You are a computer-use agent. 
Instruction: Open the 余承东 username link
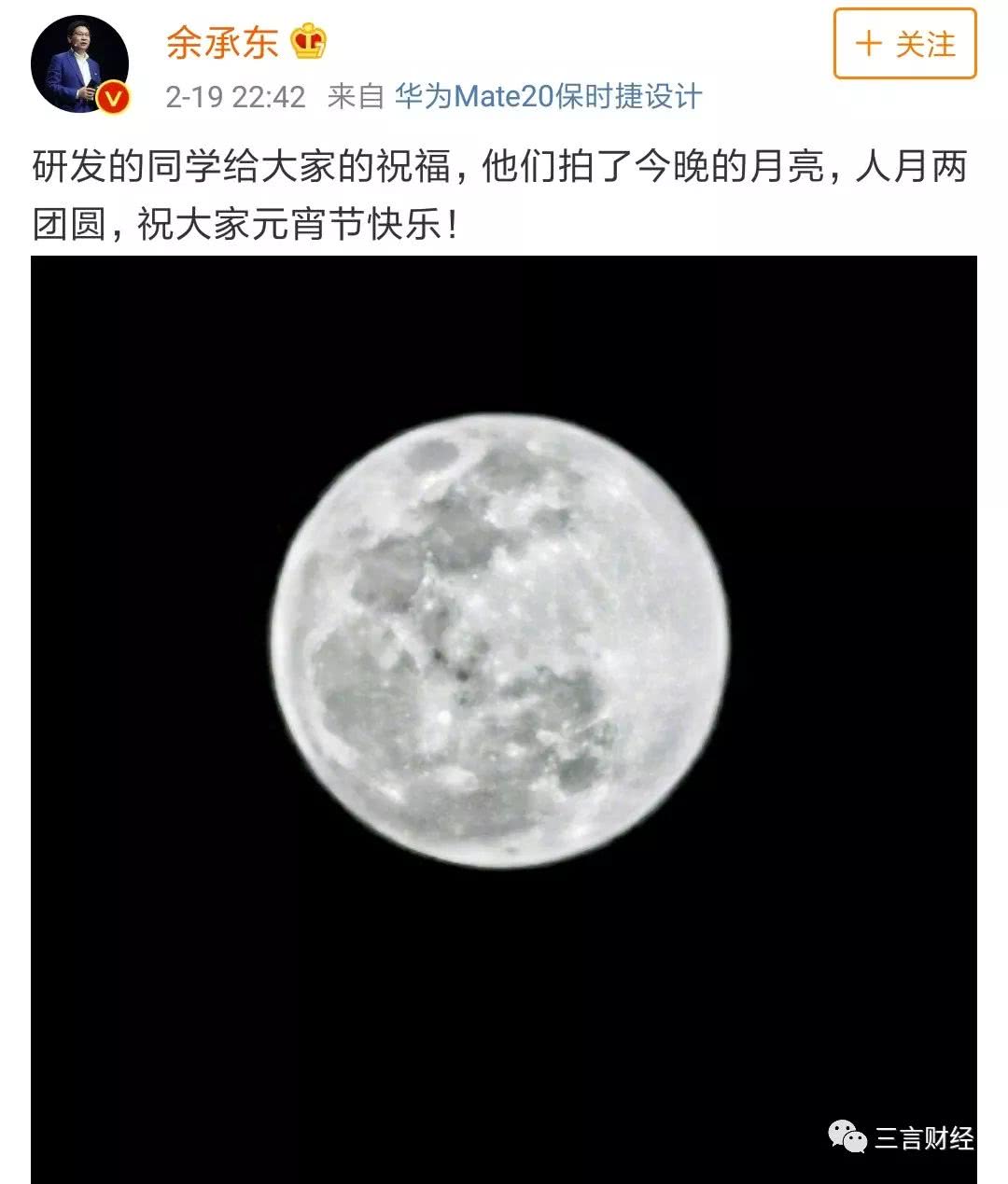tap(222, 42)
